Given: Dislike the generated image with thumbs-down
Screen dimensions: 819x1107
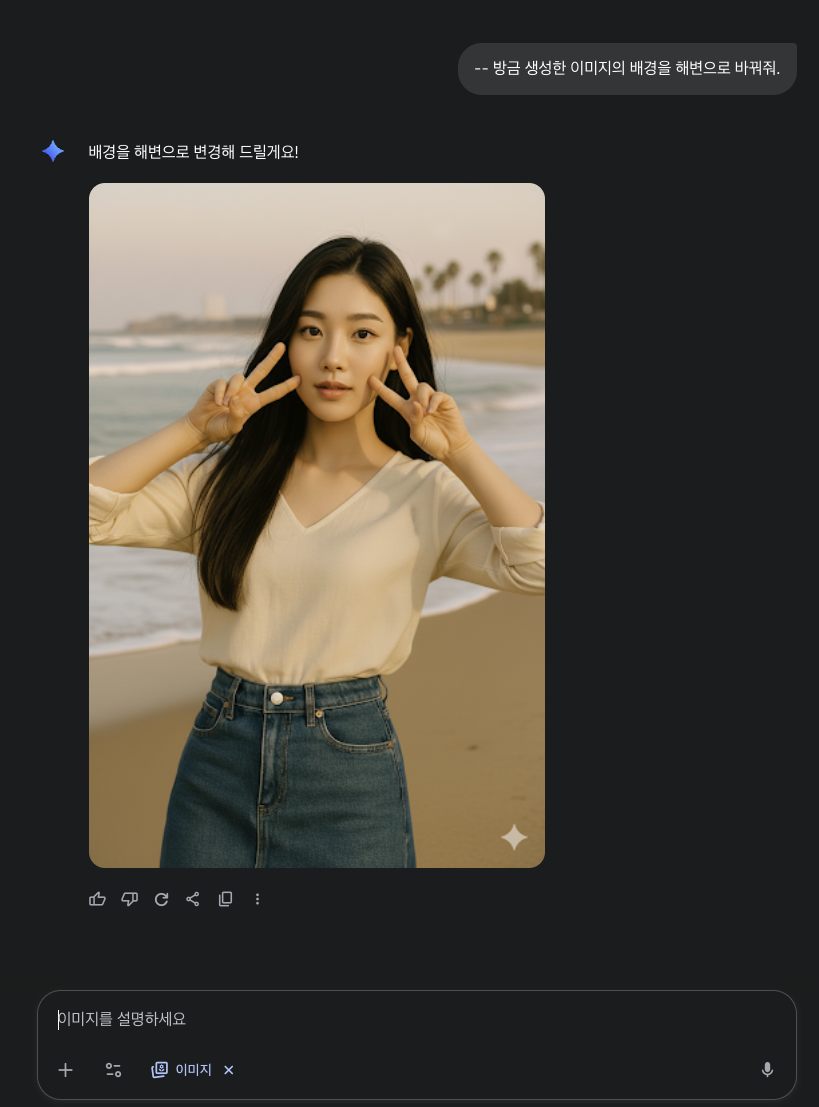Looking at the screenshot, I should coord(129,899).
